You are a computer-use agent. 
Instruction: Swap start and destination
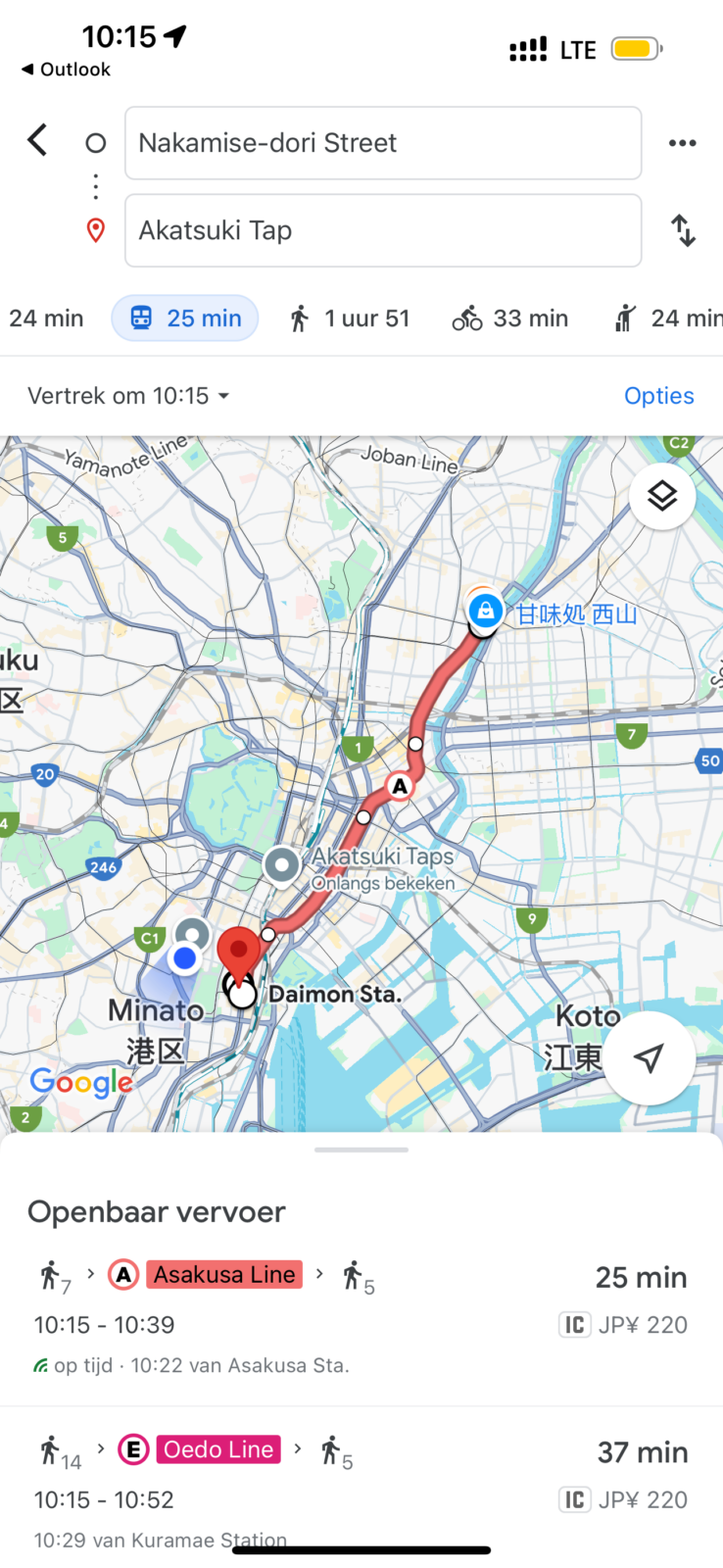683,230
